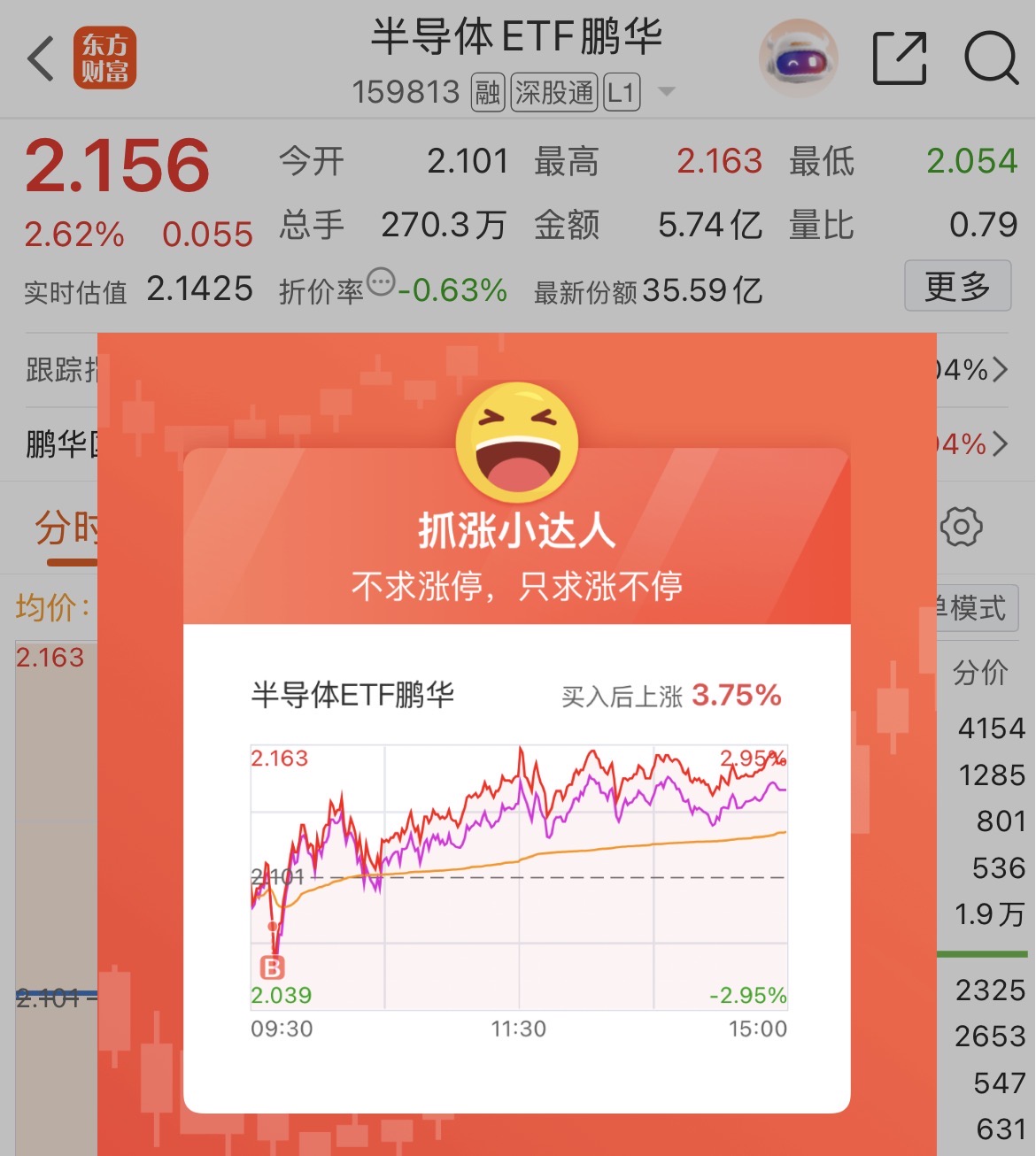Viewport: 1036px width, 1156px height.
Task: Go back using the top-left arrow
Action: 41,59
